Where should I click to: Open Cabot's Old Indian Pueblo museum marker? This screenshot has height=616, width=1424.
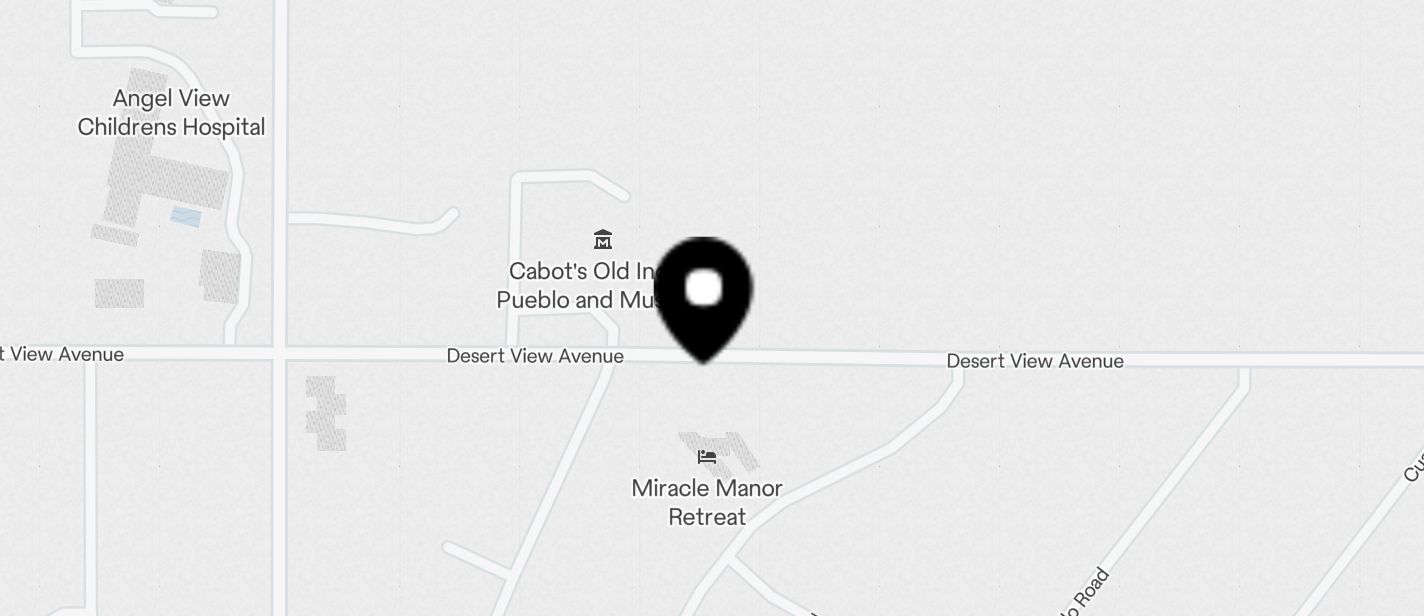(602, 240)
